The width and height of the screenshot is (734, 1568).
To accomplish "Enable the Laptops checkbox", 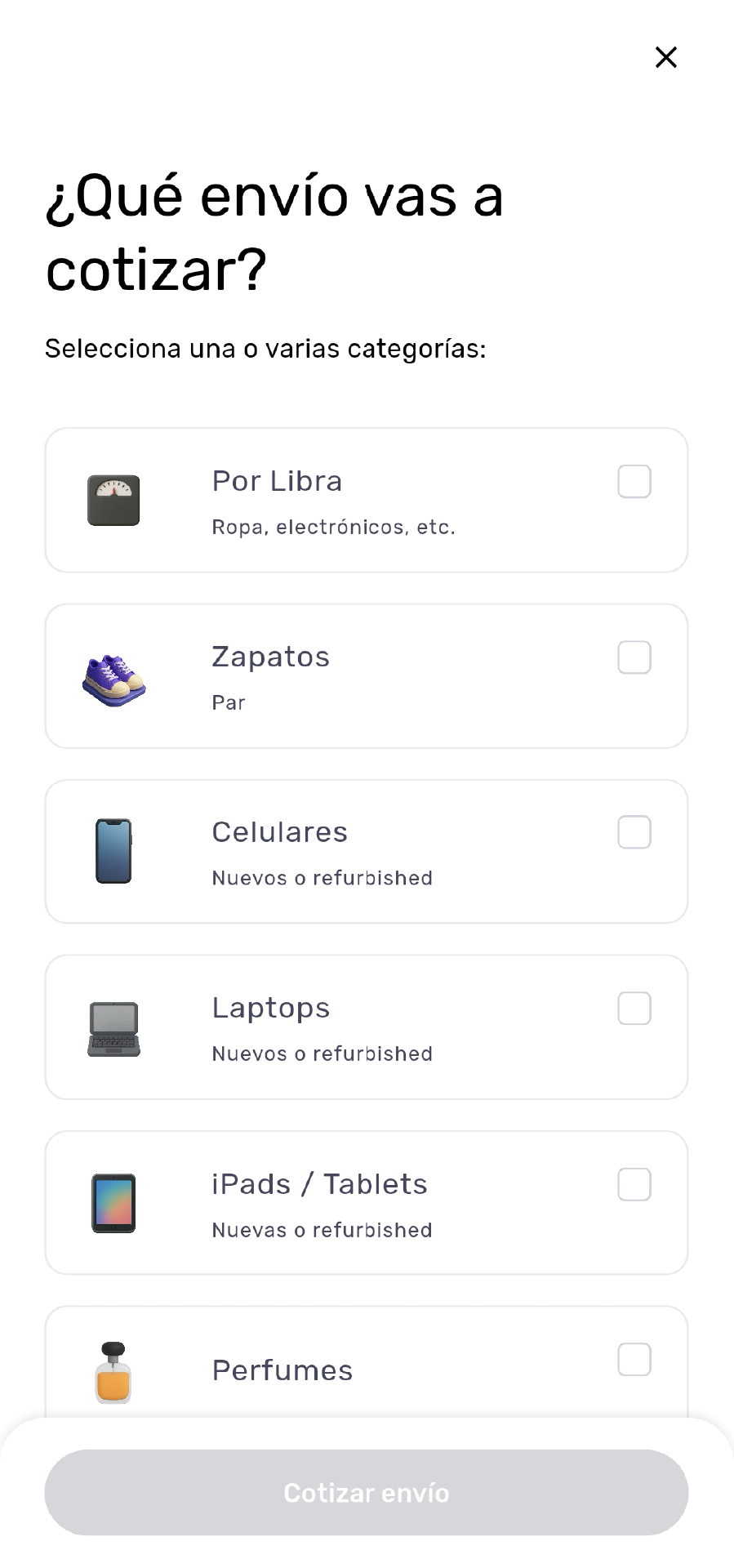I will pyautogui.click(x=634, y=1008).
